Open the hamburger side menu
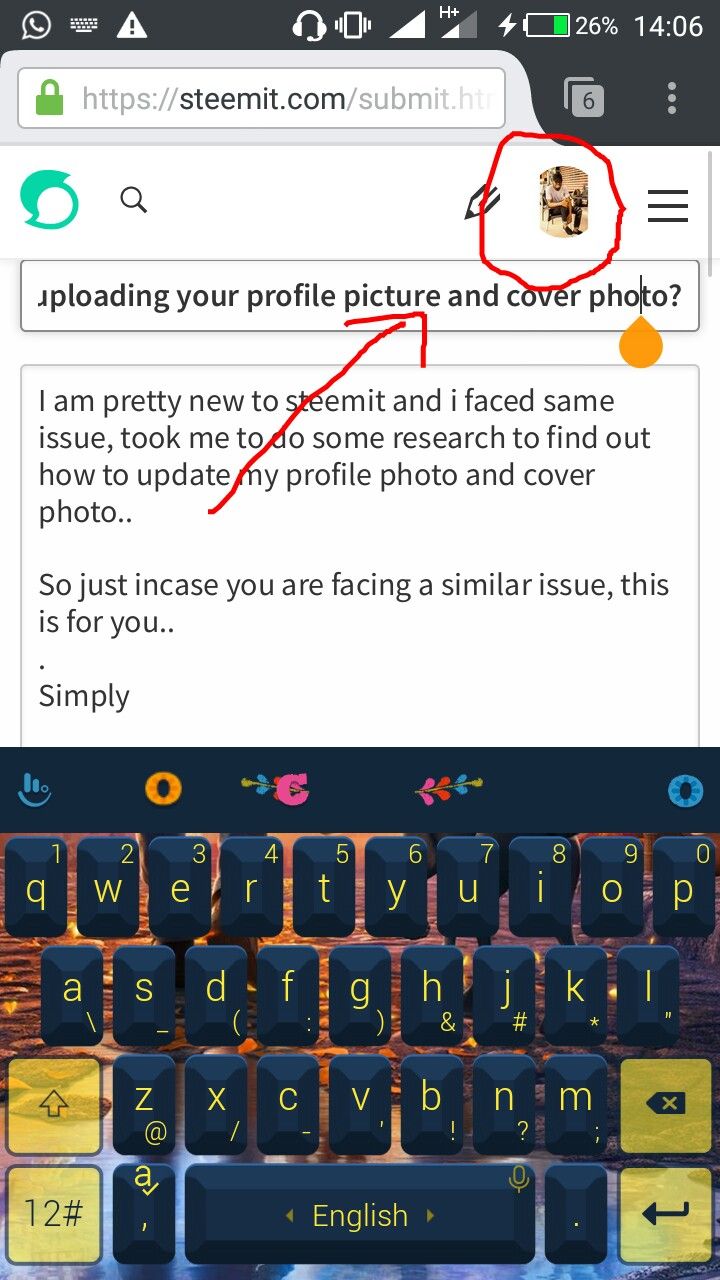The image size is (720, 1280). pos(667,204)
